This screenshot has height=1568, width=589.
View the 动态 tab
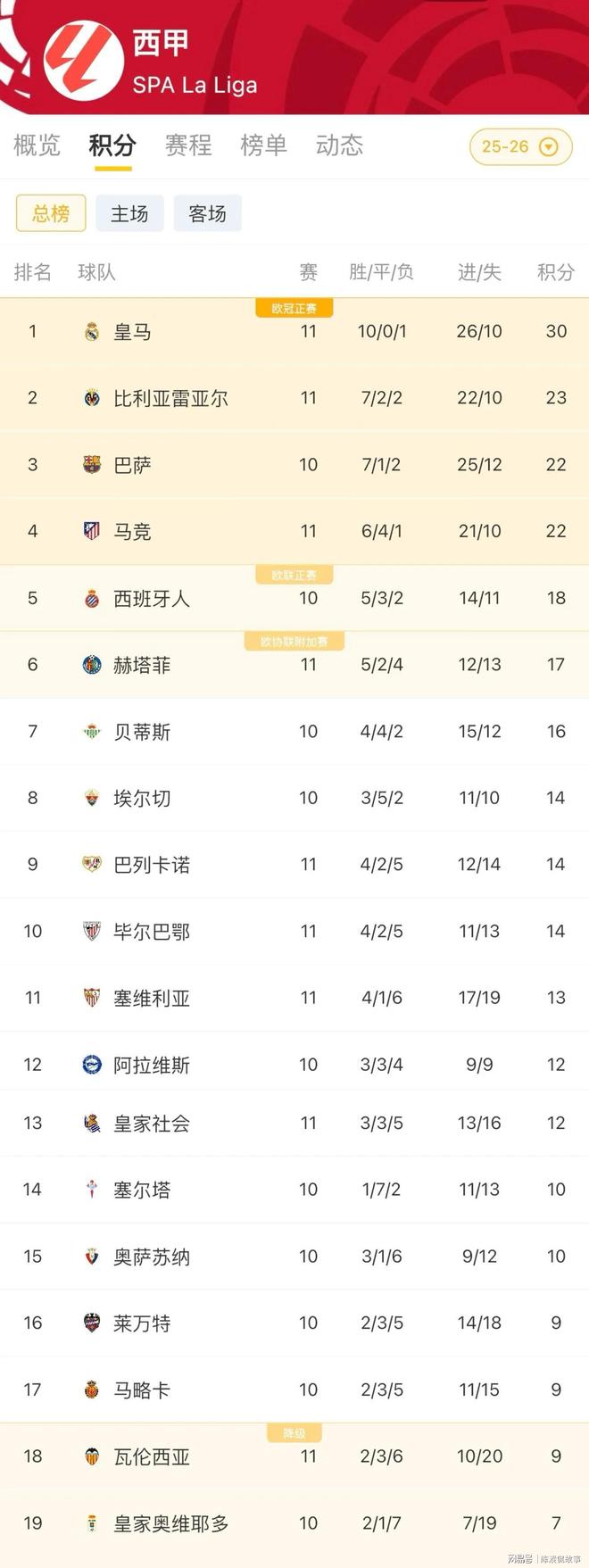tap(339, 145)
